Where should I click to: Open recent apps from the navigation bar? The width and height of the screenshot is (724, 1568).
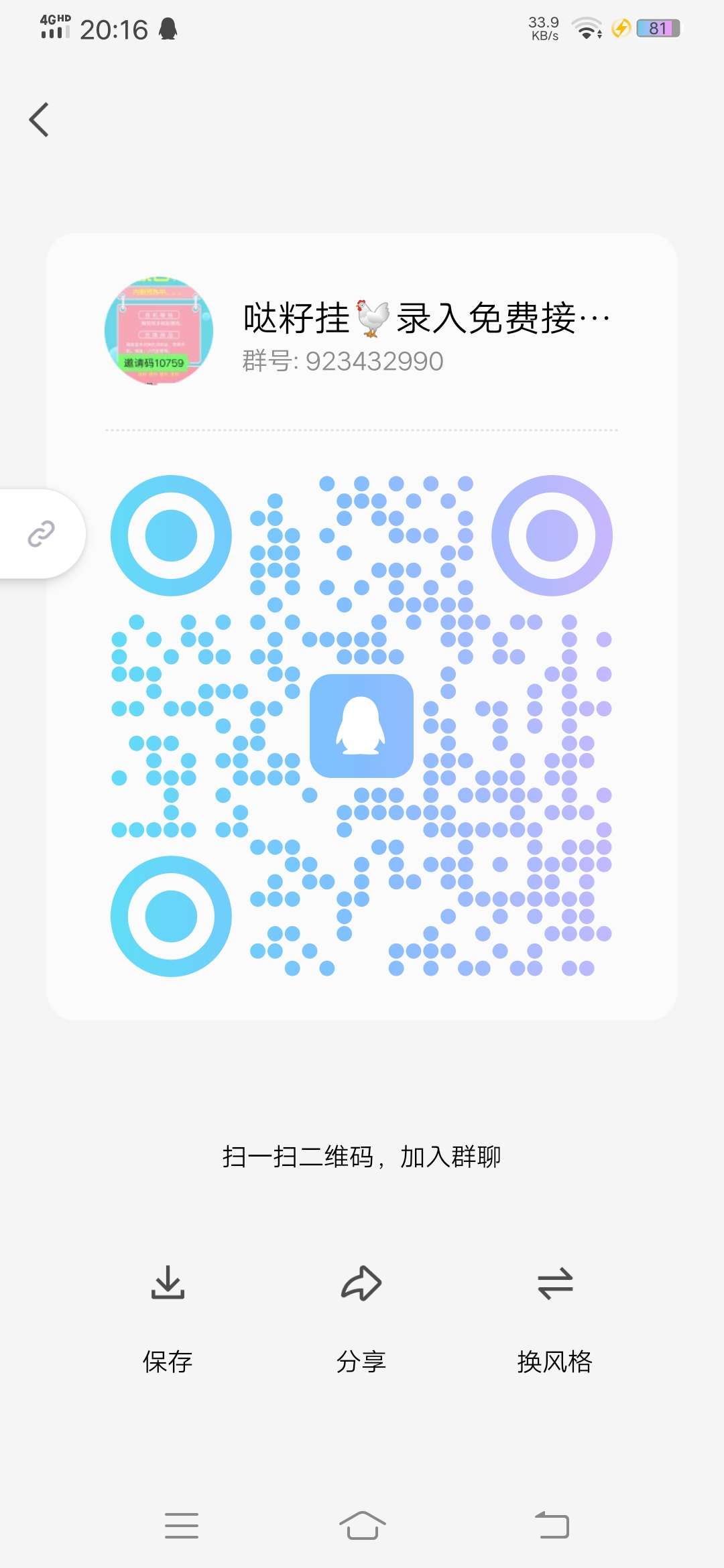point(182,1526)
